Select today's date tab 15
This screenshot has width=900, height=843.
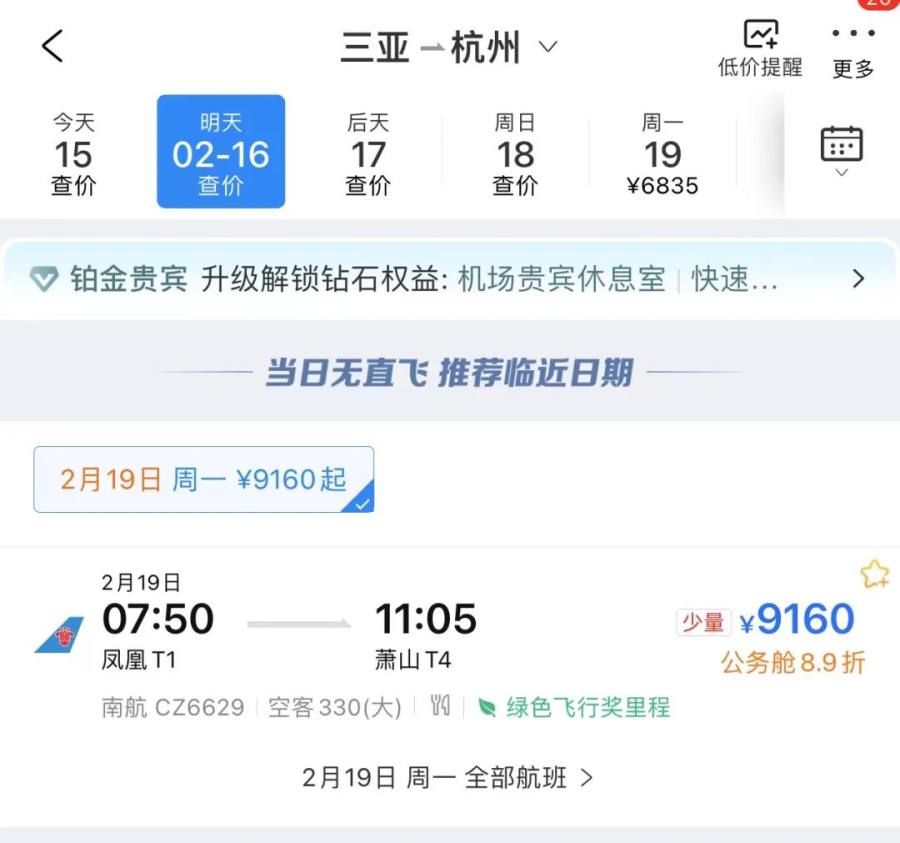click(x=73, y=154)
